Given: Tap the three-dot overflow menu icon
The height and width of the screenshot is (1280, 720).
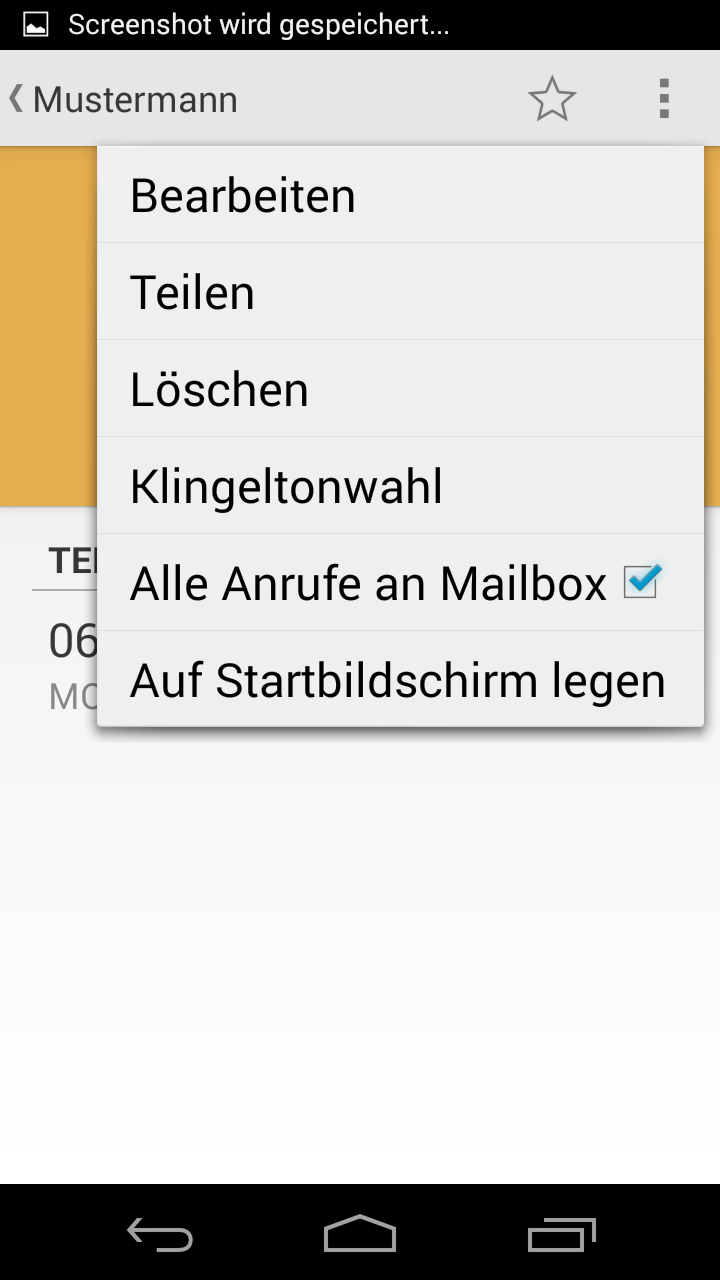Looking at the screenshot, I should [664, 99].
